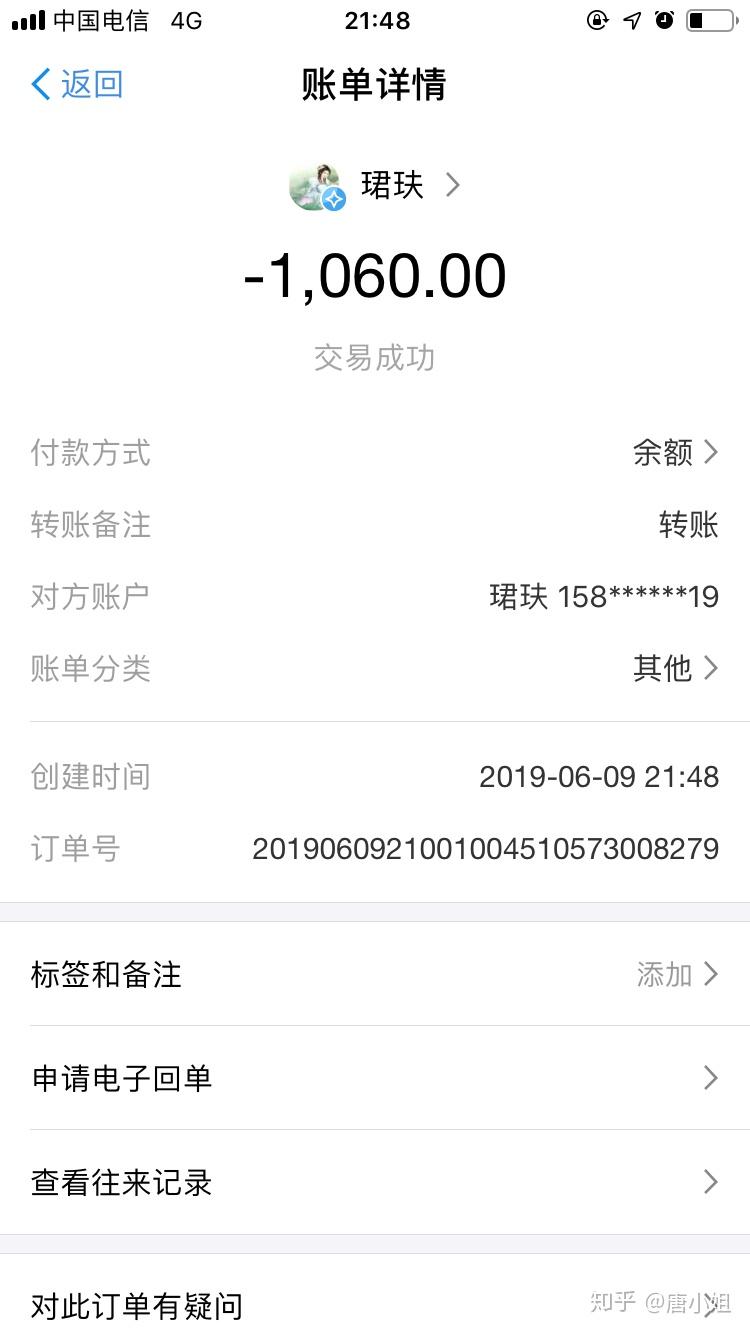750x1334 pixels.
Task: Open the 付款方式 余额 row
Action: tap(675, 453)
